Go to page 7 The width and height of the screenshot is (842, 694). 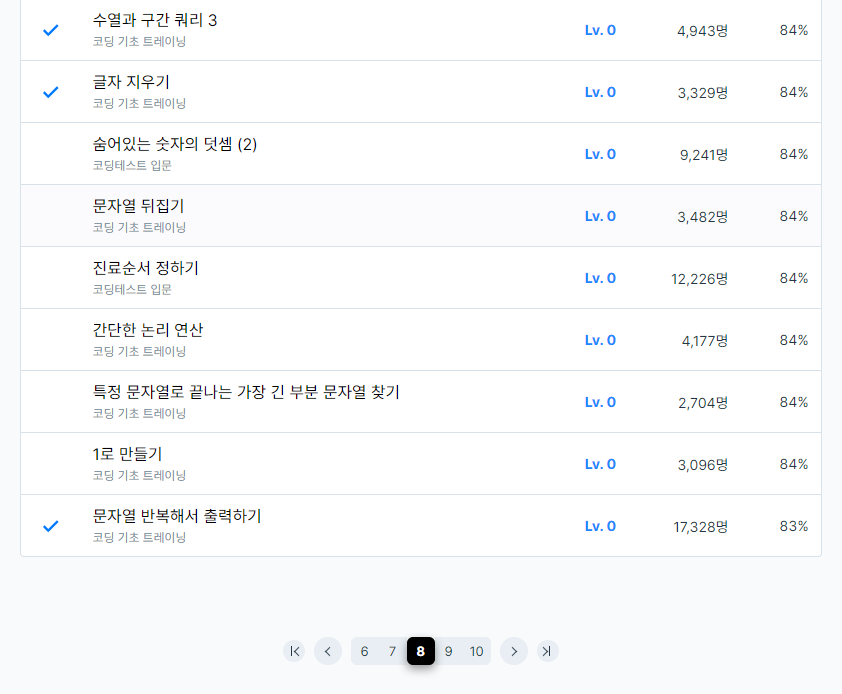392,651
